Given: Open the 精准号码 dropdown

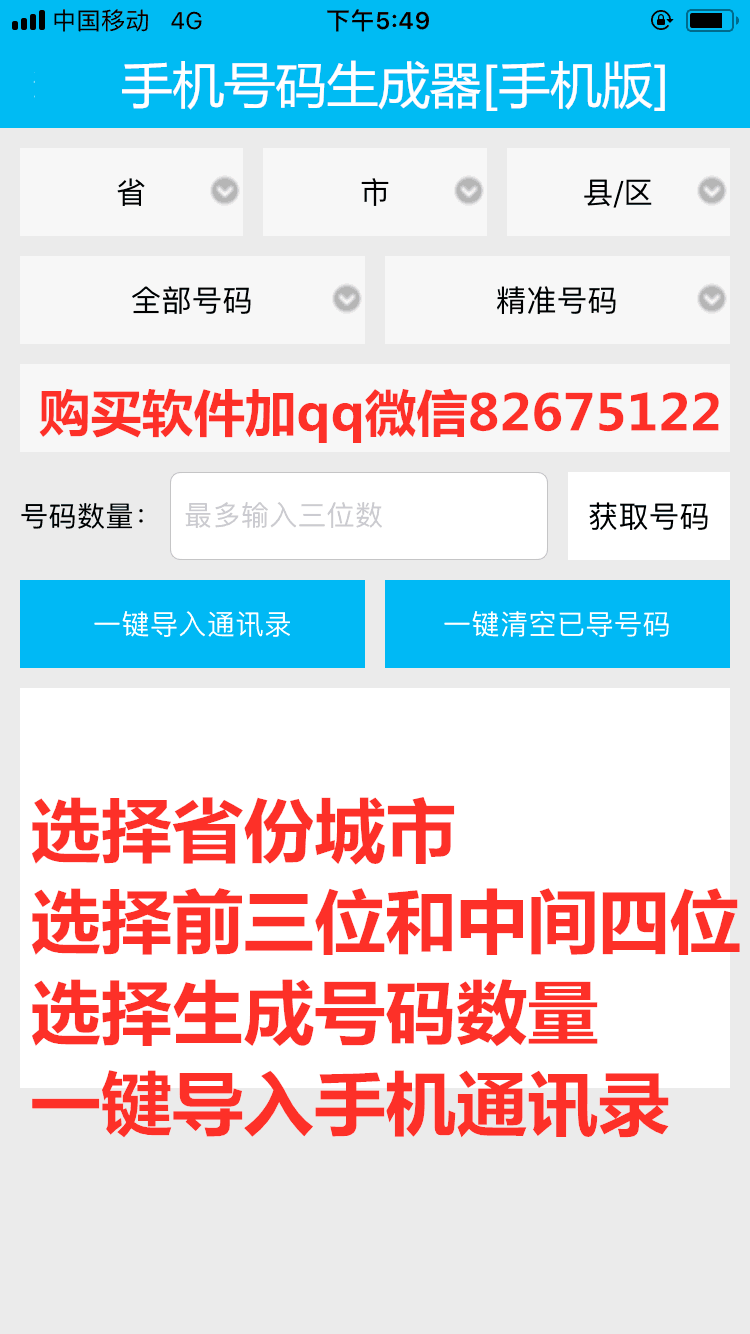Looking at the screenshot, I should (x=557, y=300).
